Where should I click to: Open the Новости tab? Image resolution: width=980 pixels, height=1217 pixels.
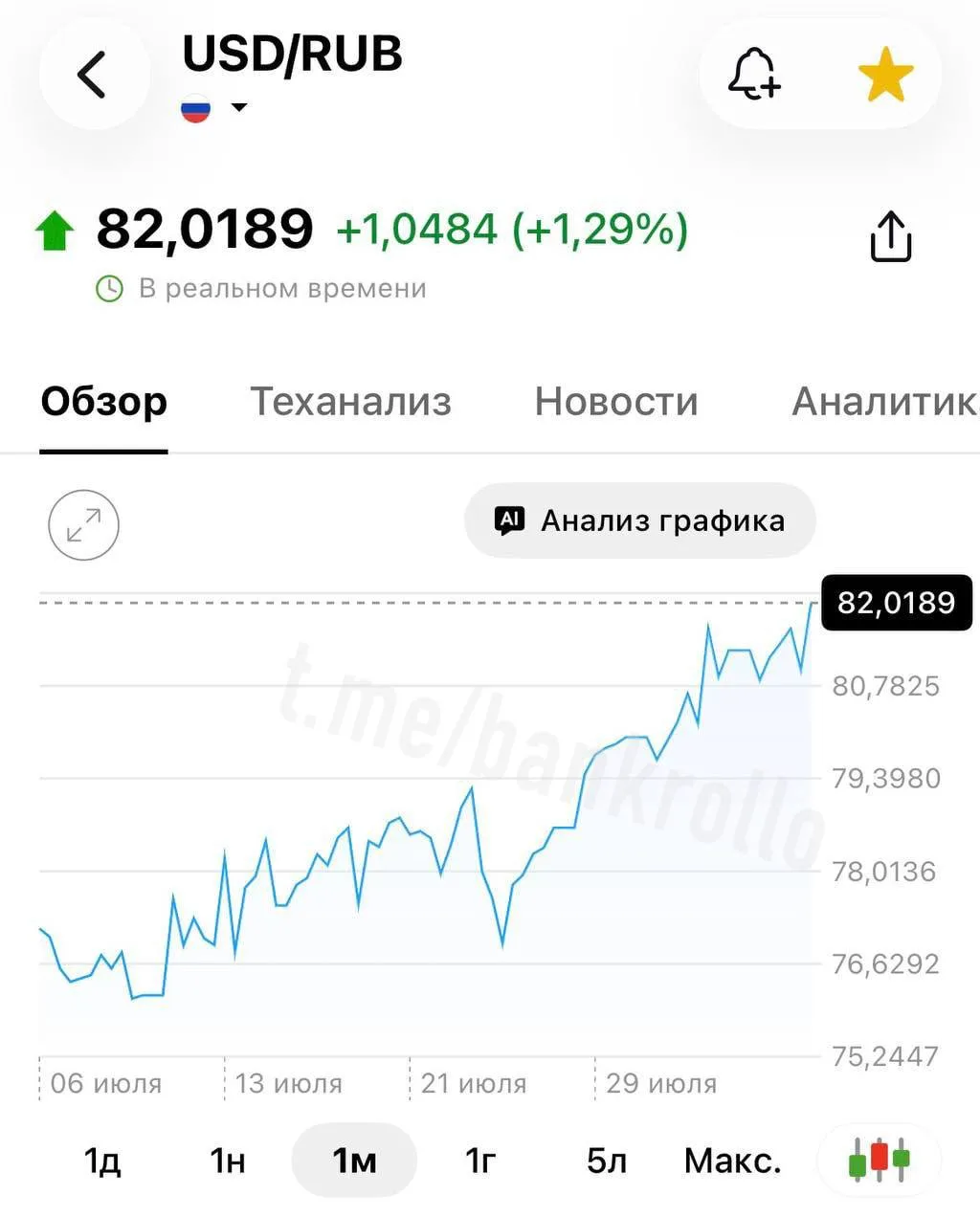(x=616, y=401)
